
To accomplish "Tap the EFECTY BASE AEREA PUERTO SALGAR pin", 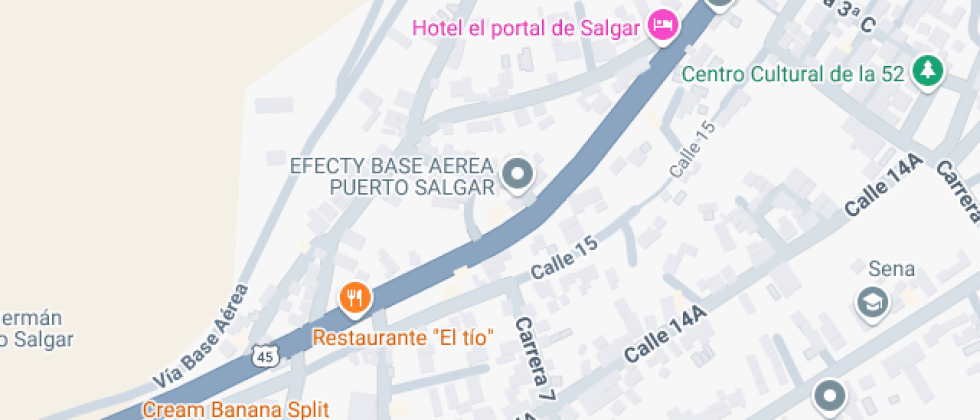I will click(x=517, y=176).
